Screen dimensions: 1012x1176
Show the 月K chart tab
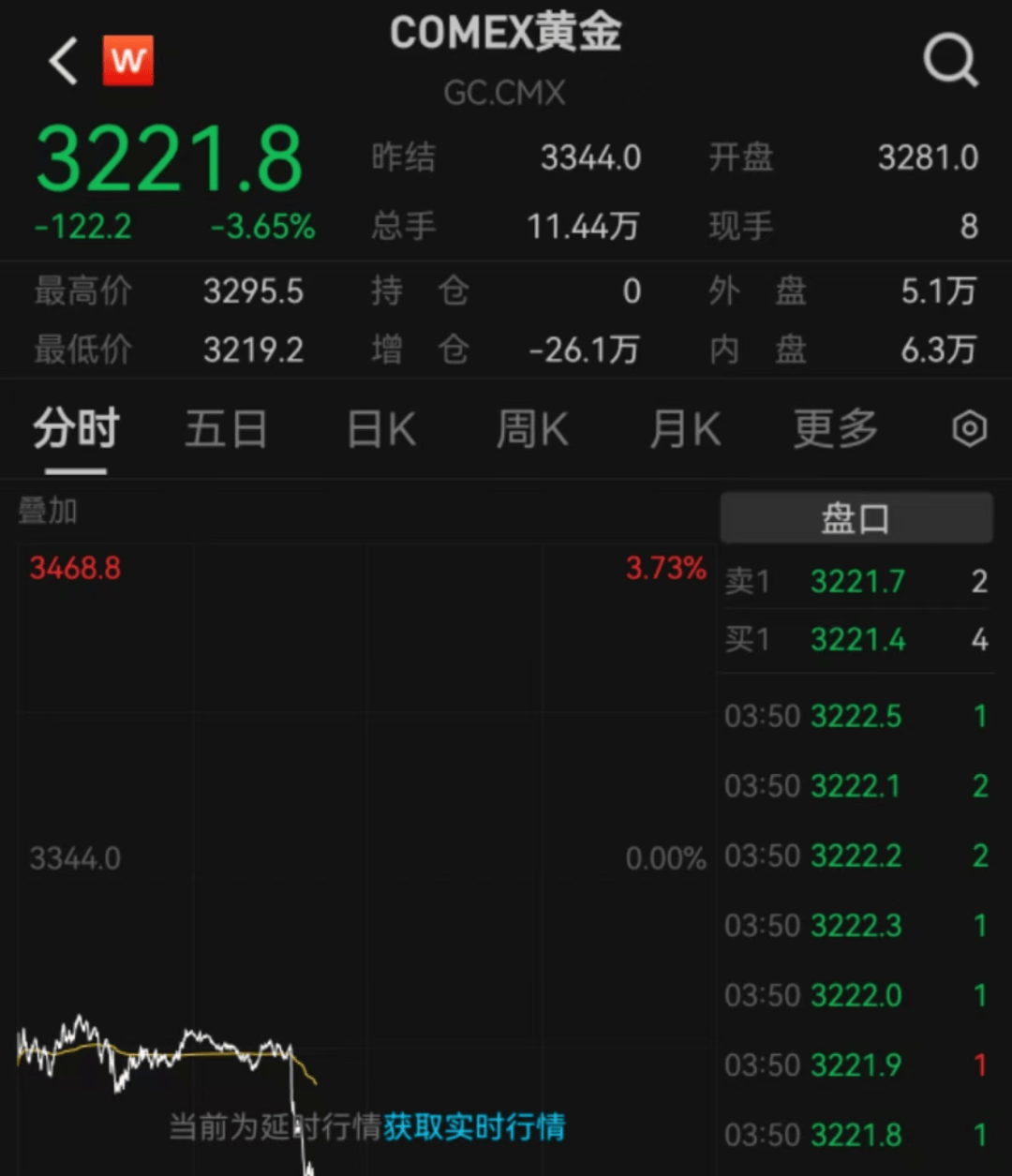coord(685,430)
